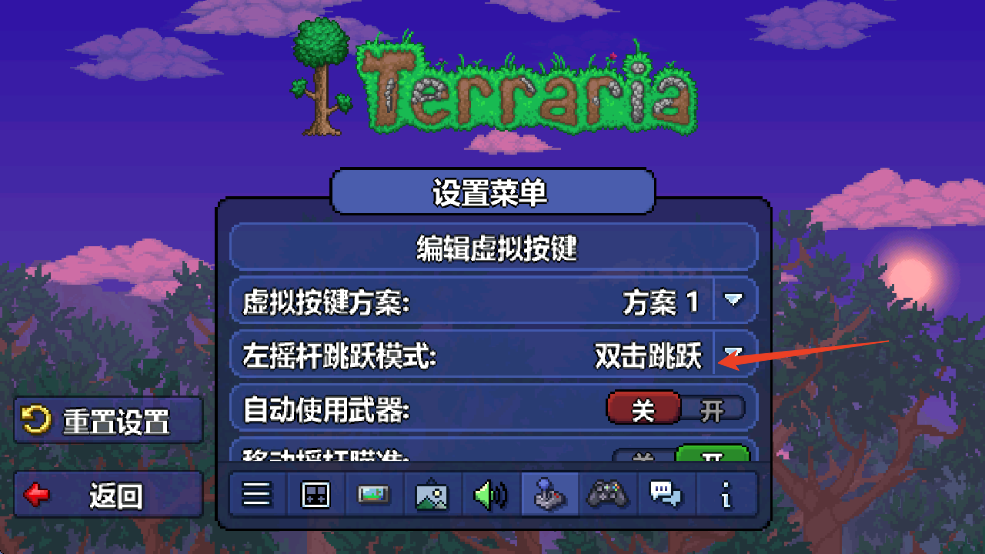This screenshot has width=985, height=554.
Task: Expand the 左摇杆跳跃模式 dropdown
Action: [735, 354]
